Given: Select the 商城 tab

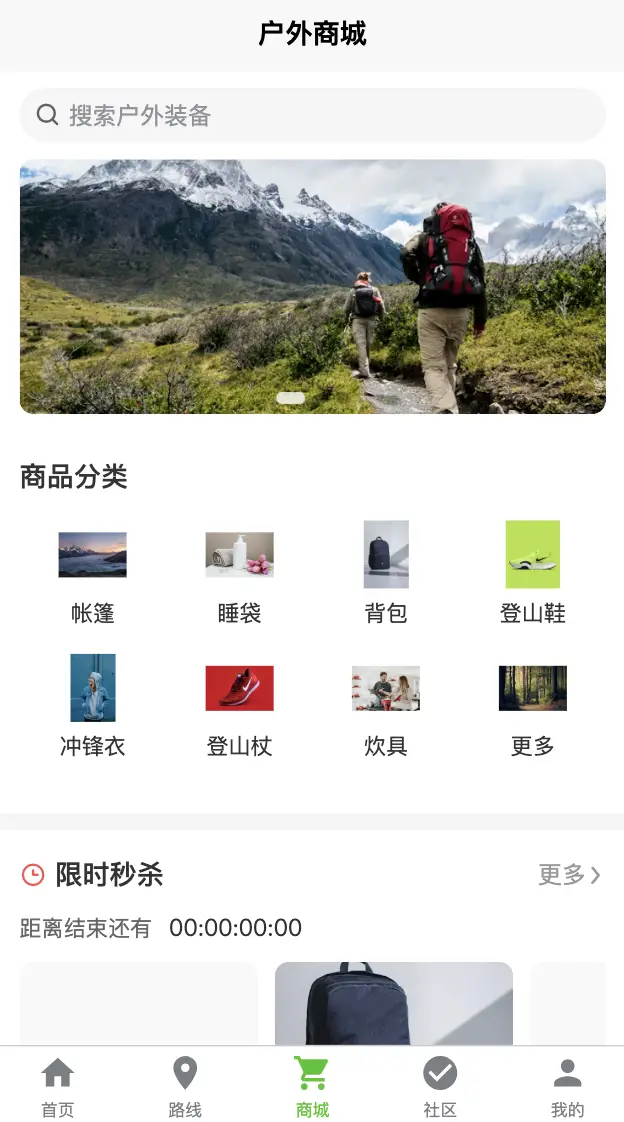Looking at the screenshot, I should 312,1087.
